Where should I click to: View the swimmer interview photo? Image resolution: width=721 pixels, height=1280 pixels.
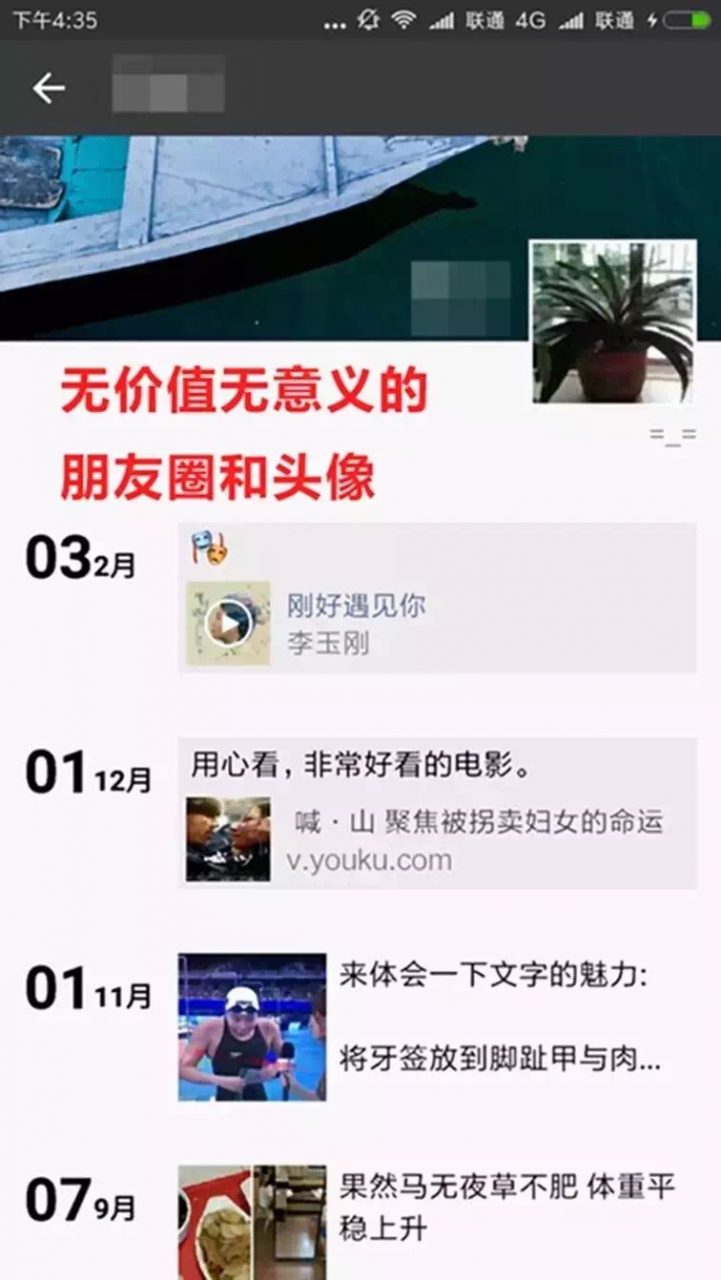pos(252,1027)
